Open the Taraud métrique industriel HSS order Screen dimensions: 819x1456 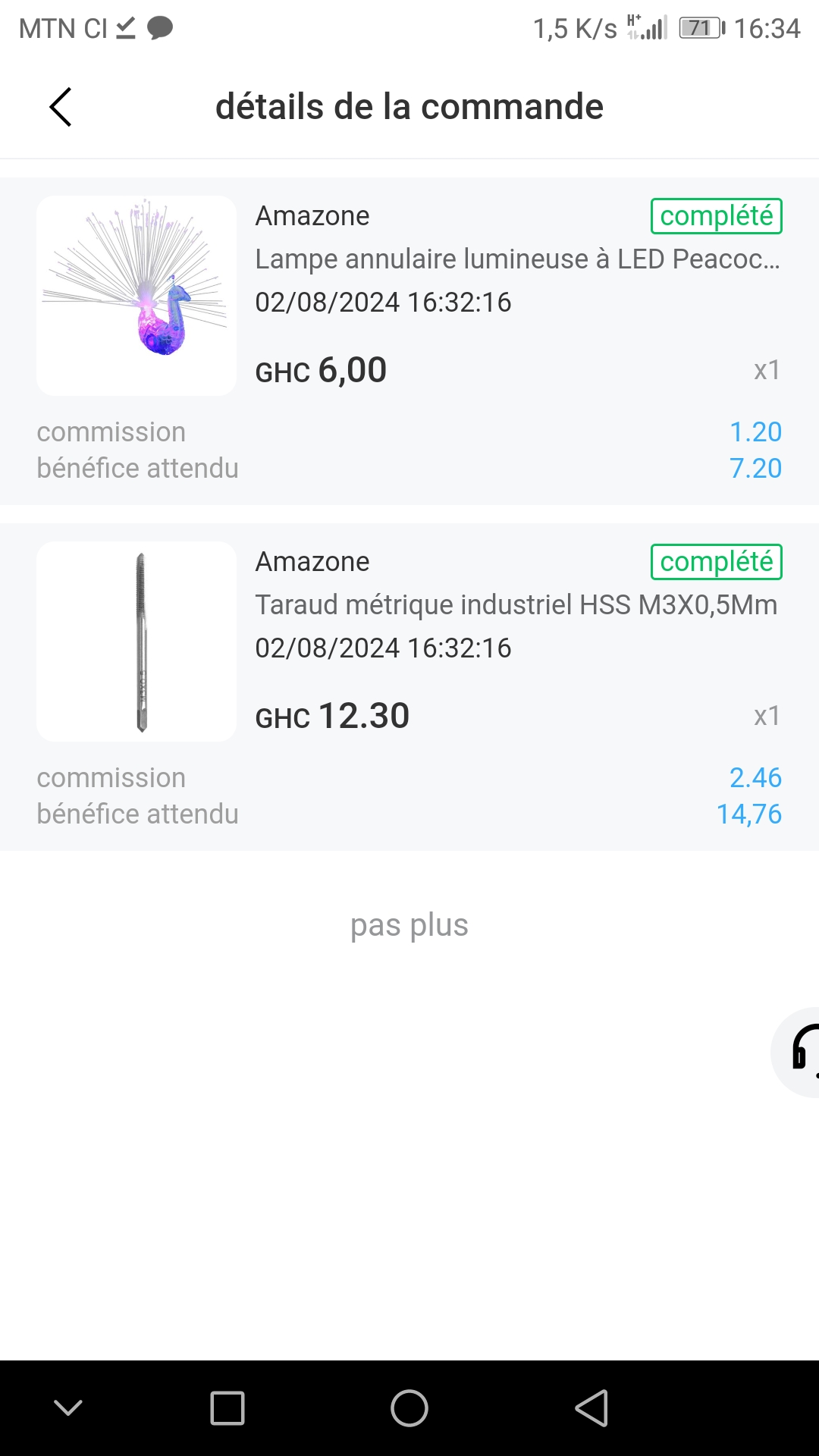tap(516, 605)
